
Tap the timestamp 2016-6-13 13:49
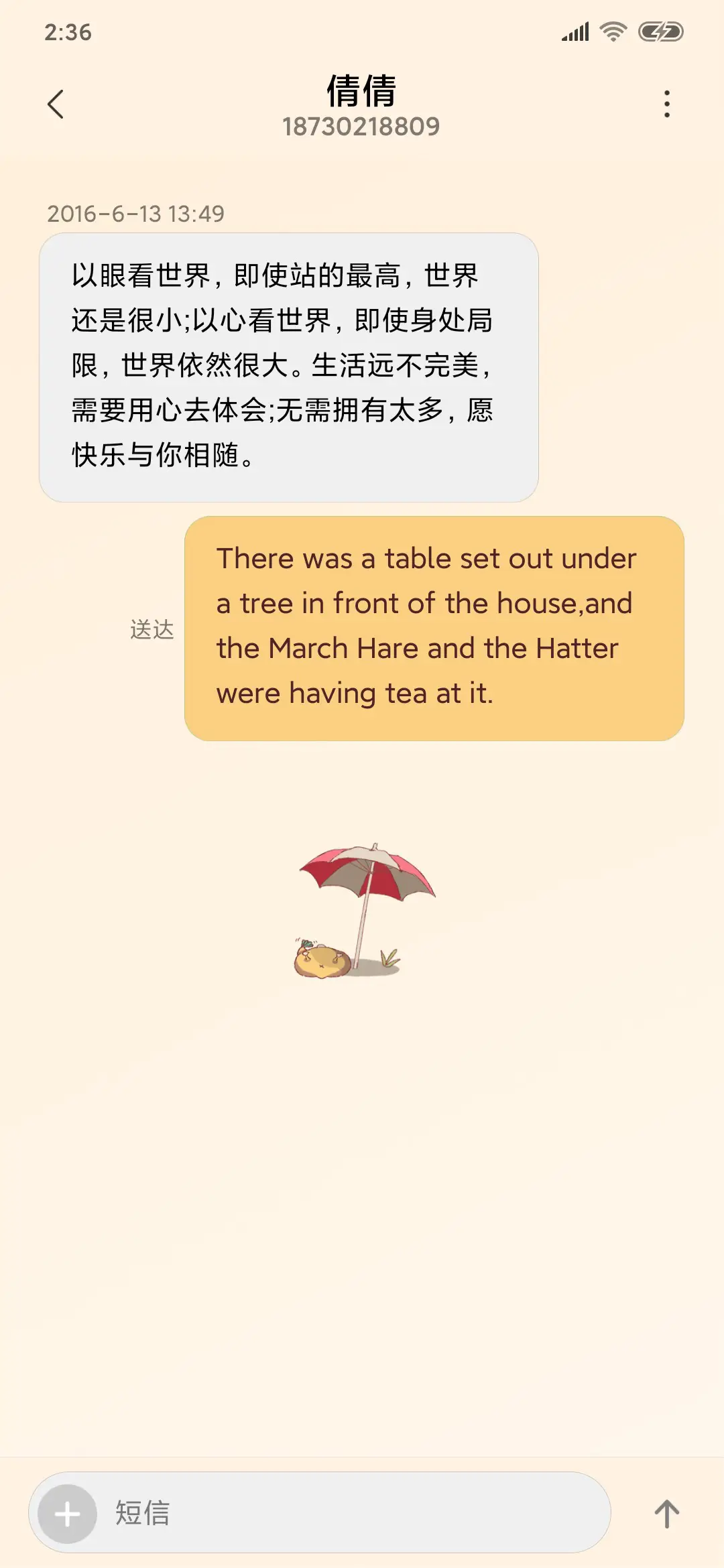pos(137,214)
